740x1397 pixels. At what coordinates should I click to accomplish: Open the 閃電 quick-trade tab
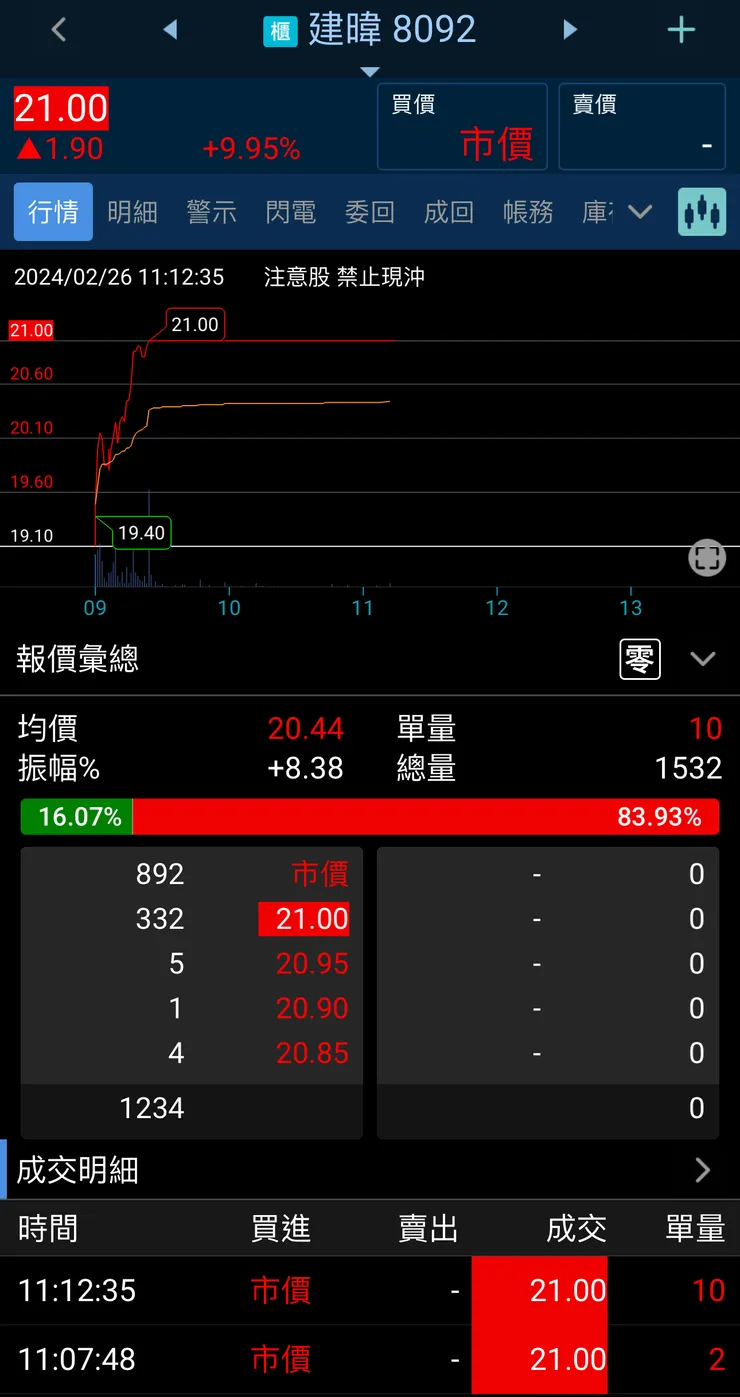pos(290,212)
